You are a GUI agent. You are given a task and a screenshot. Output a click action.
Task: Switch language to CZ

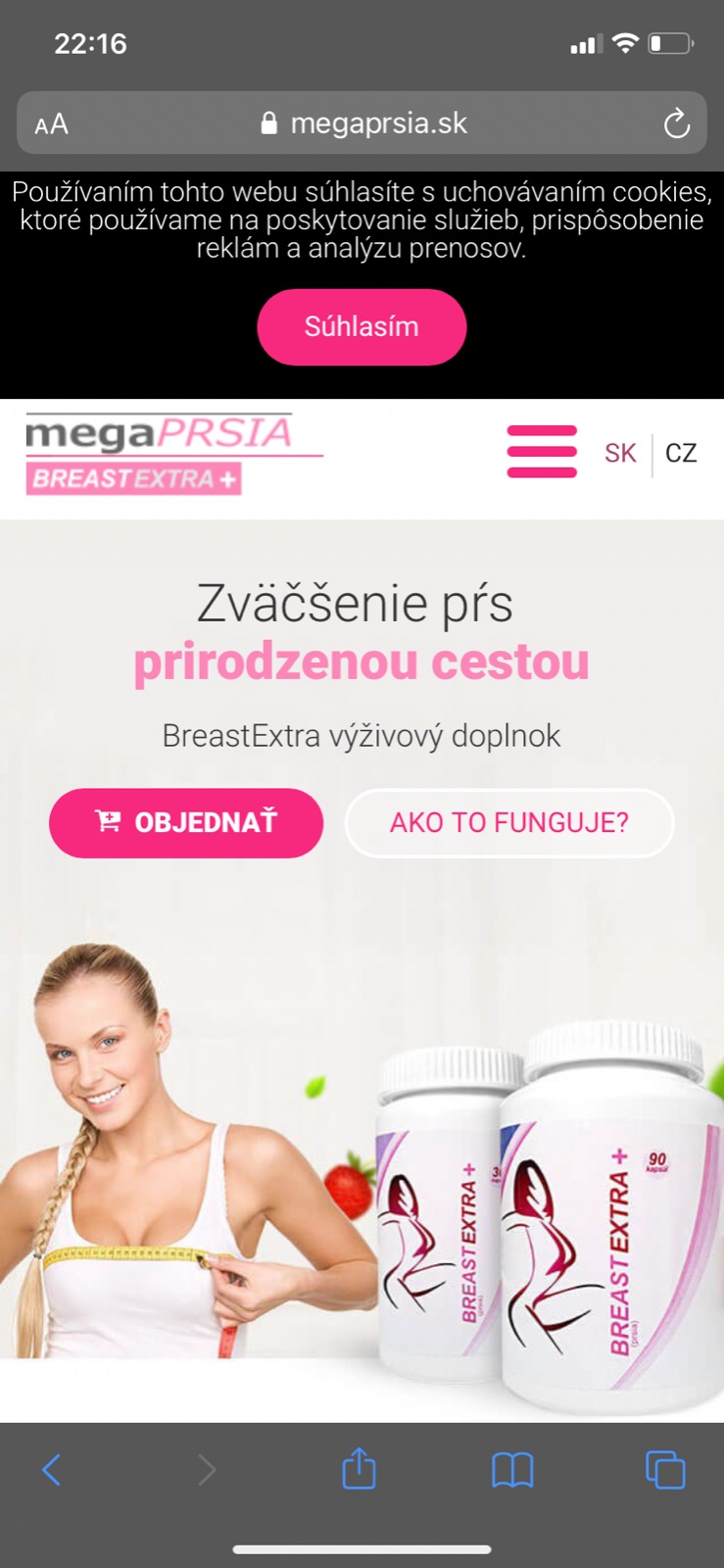681,453
